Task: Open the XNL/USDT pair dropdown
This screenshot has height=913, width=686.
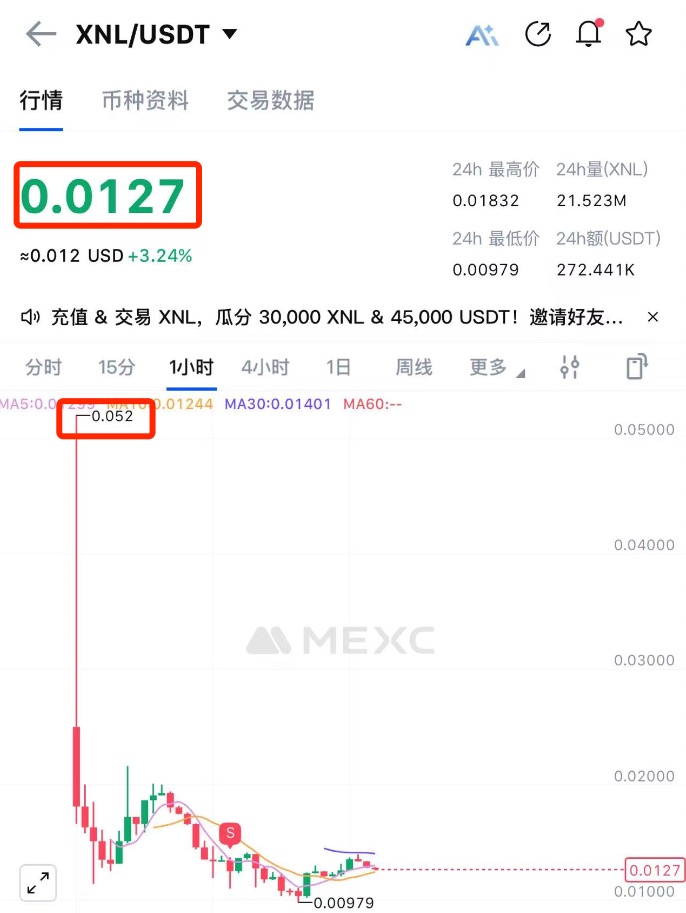Action: [229, 35]
